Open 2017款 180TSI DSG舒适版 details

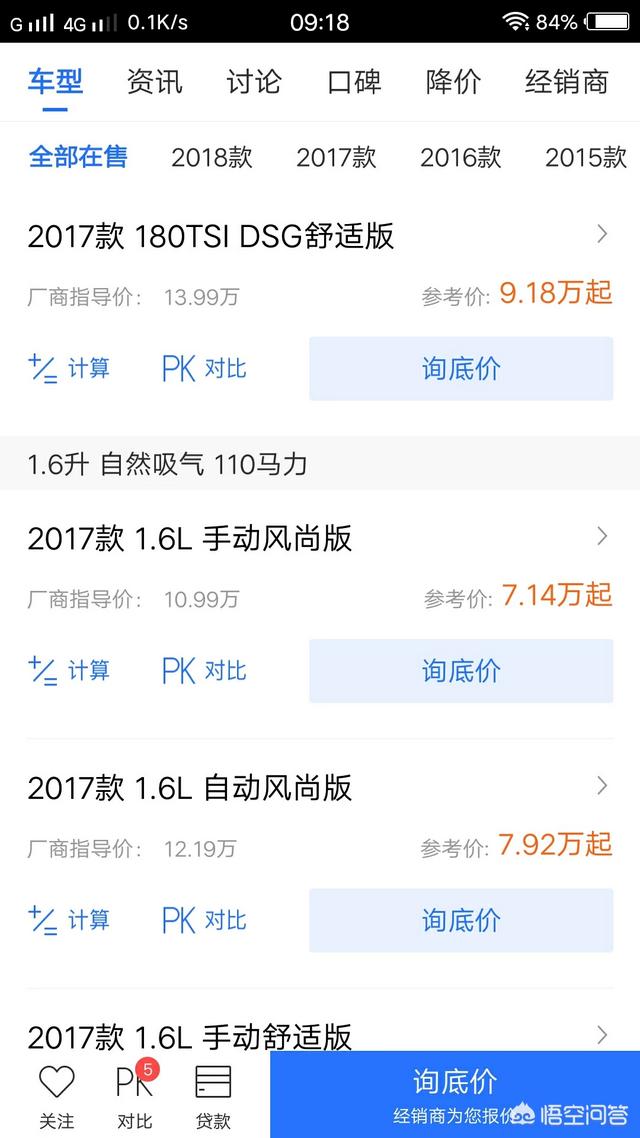click(318, 236)
